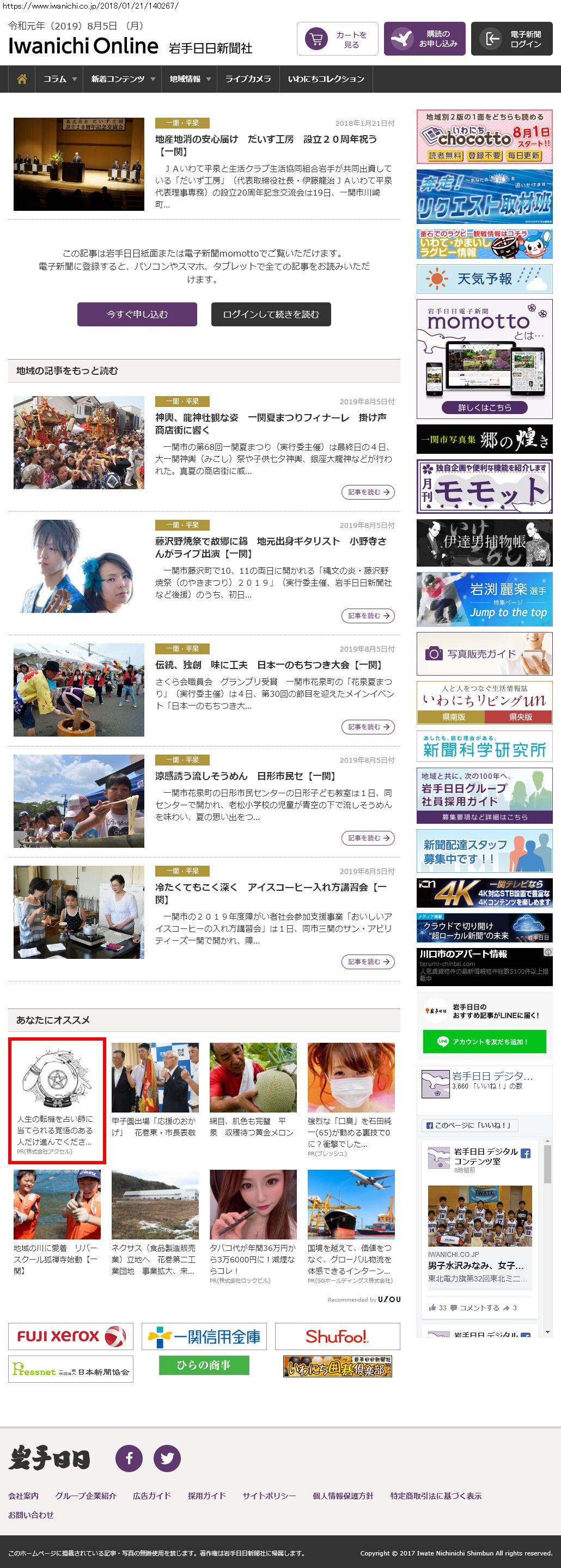561x1568 pixels.
Task: Open ライブカメラ in the nav bar
Action: coord(248,79)
